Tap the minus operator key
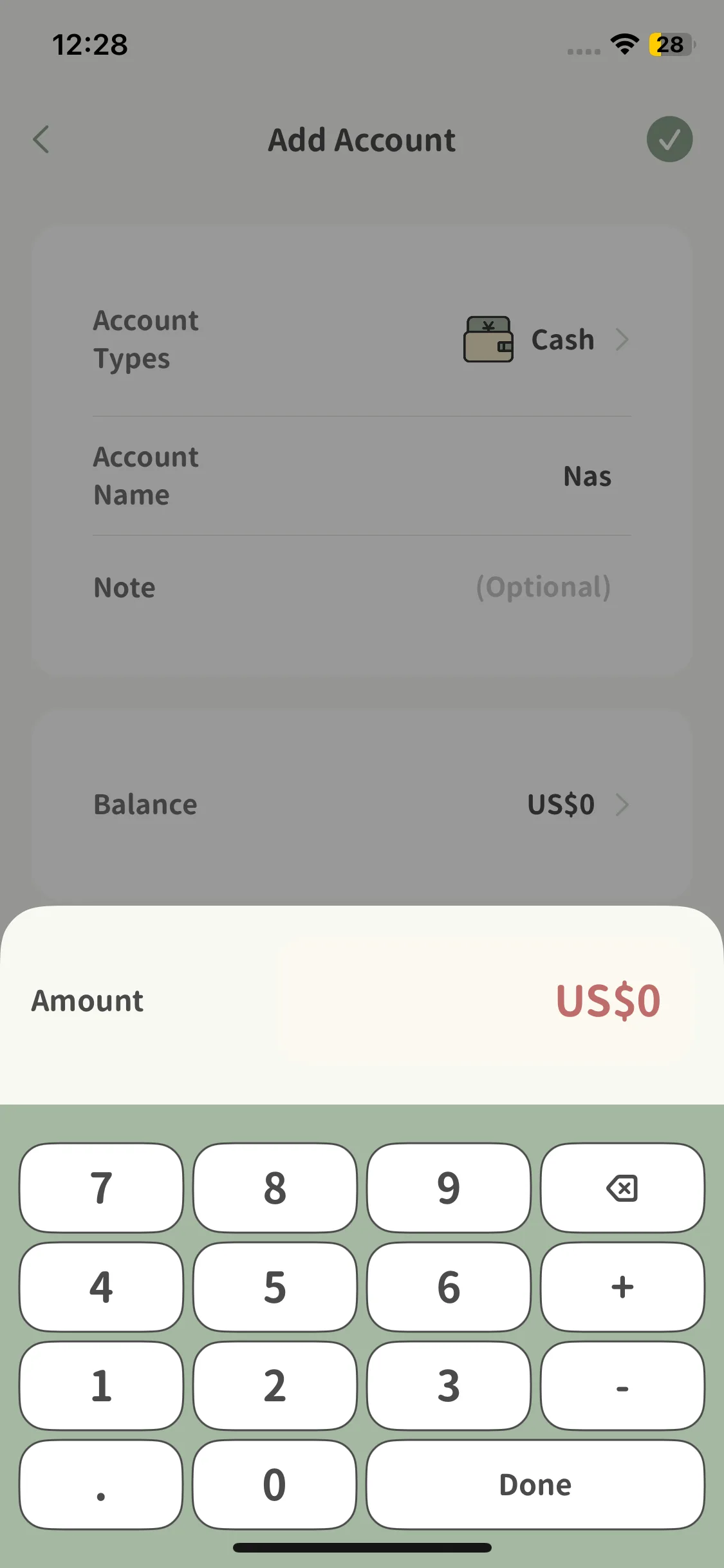The width and height of the screenshot is (724, 1568). pyautogui.click(x=622, y=1386)
